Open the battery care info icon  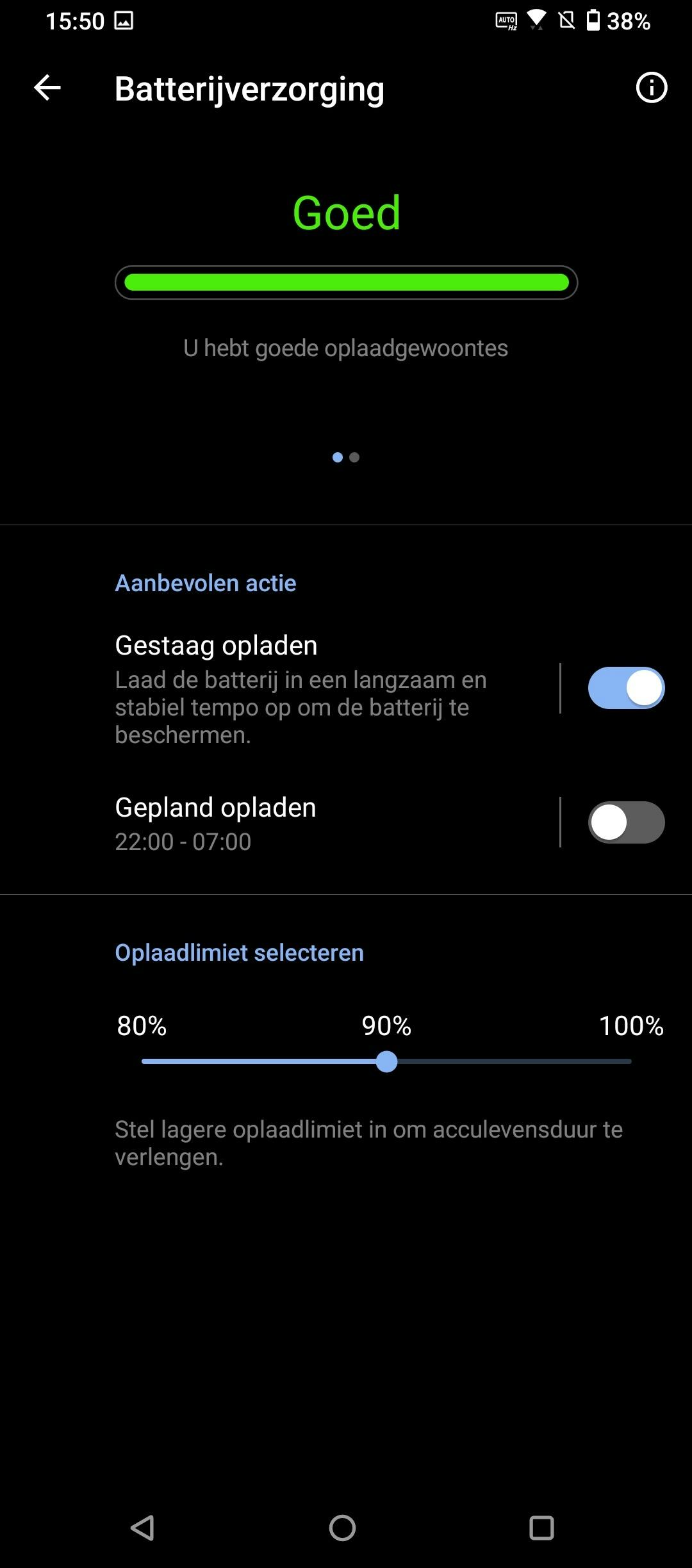click(651, 88)
